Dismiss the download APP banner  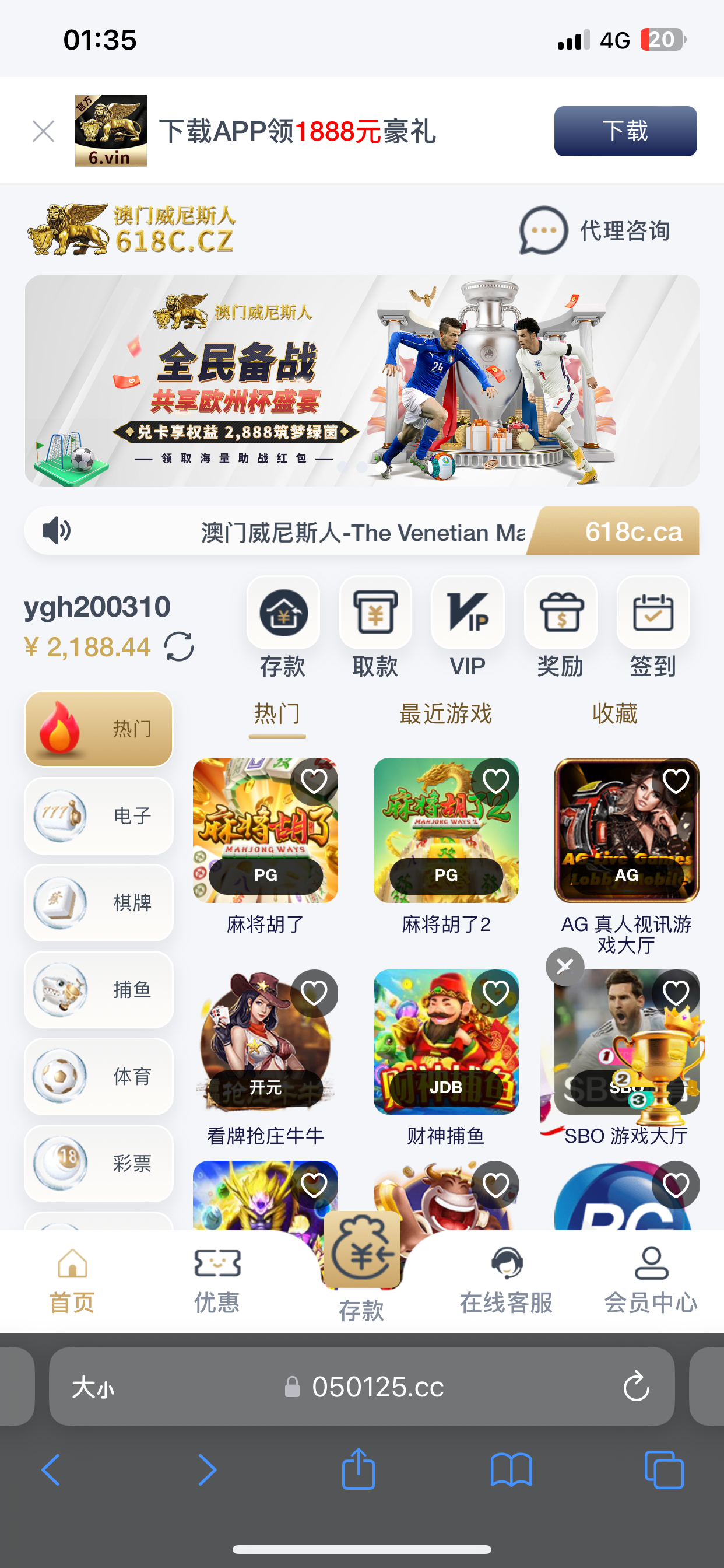pos(43,131)
